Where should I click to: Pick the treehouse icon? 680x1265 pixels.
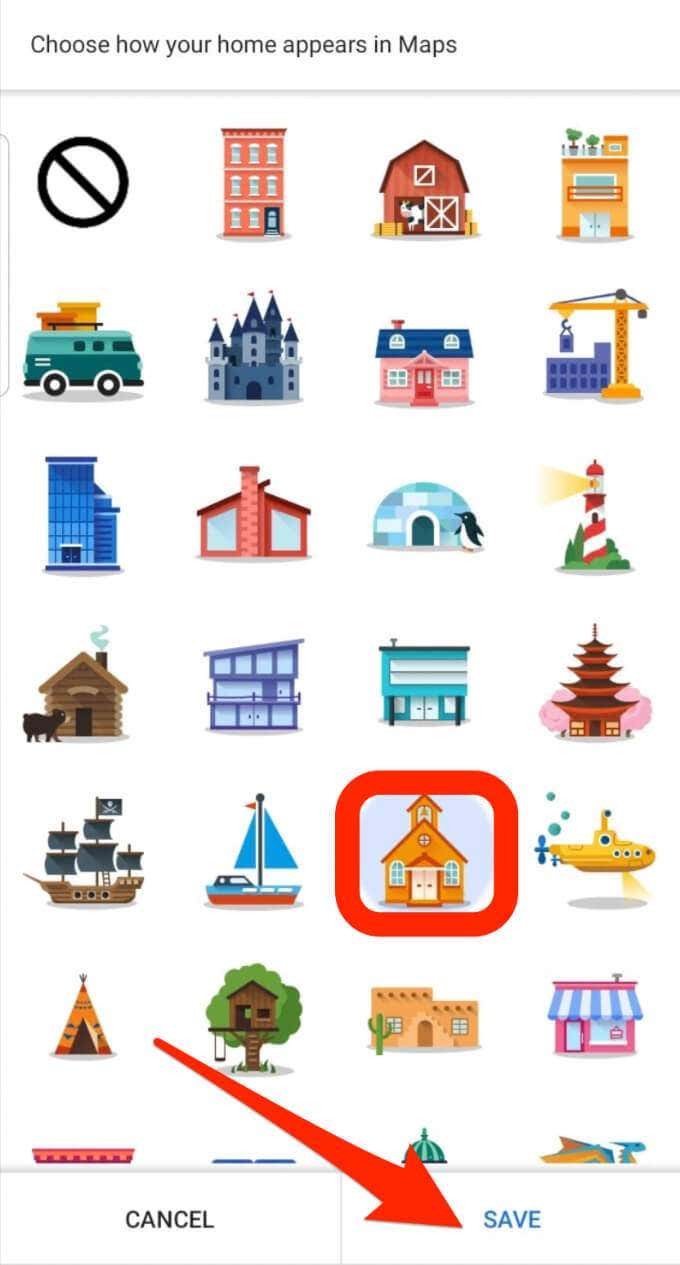[x=253, y=1016]
